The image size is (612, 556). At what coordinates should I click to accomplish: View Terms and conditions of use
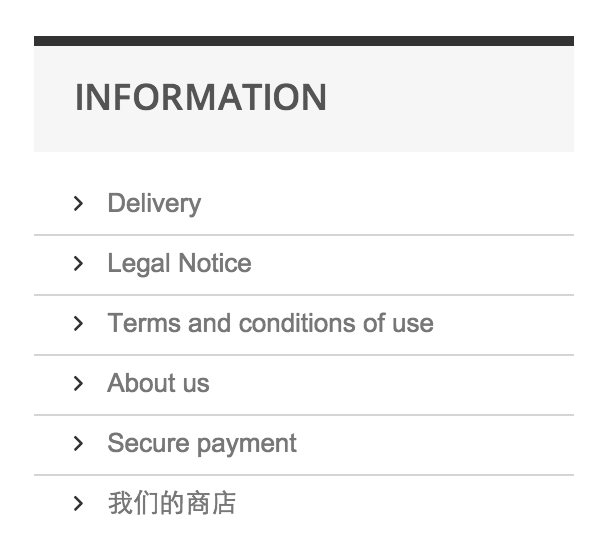270,324
